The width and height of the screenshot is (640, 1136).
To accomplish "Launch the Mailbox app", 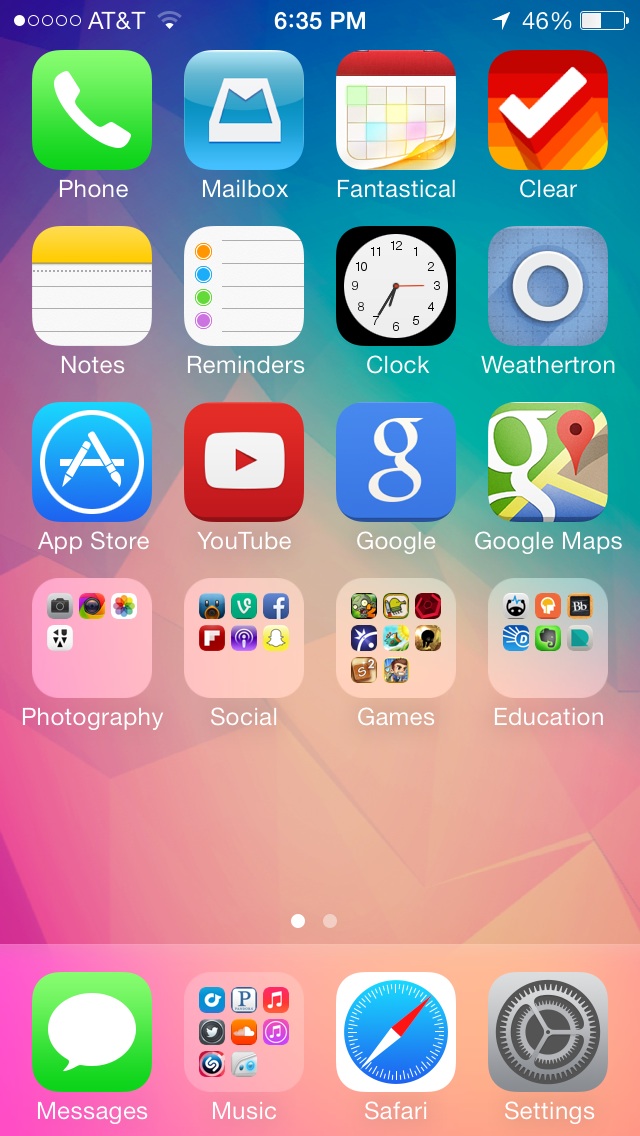I will click(x=244, y=110).
